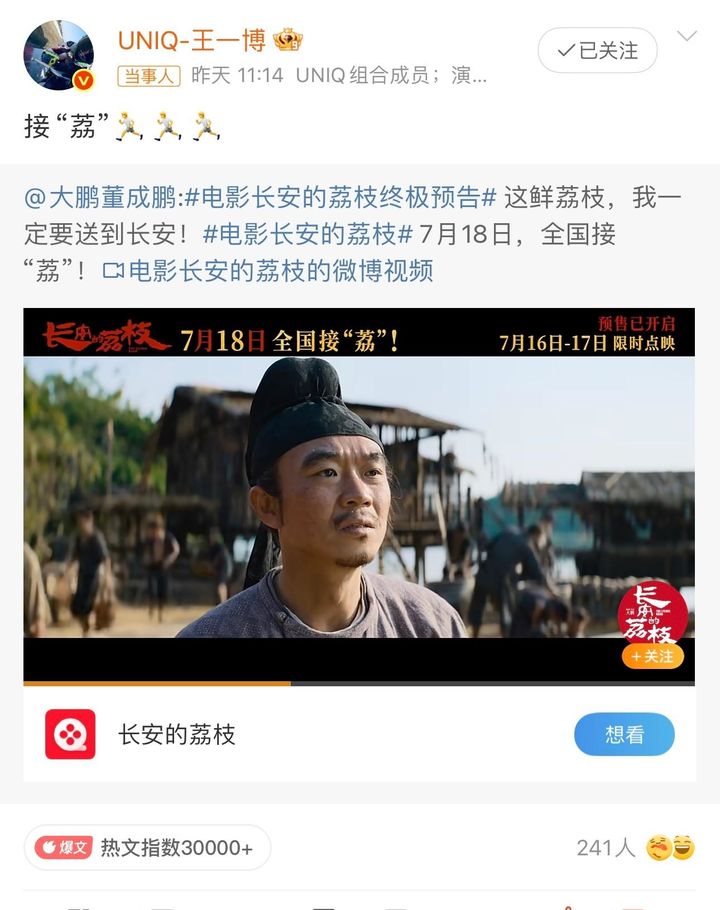Expand the post options chevron
Image resolution: width=720 pixels, height=910 pixels.
(687, 37)
